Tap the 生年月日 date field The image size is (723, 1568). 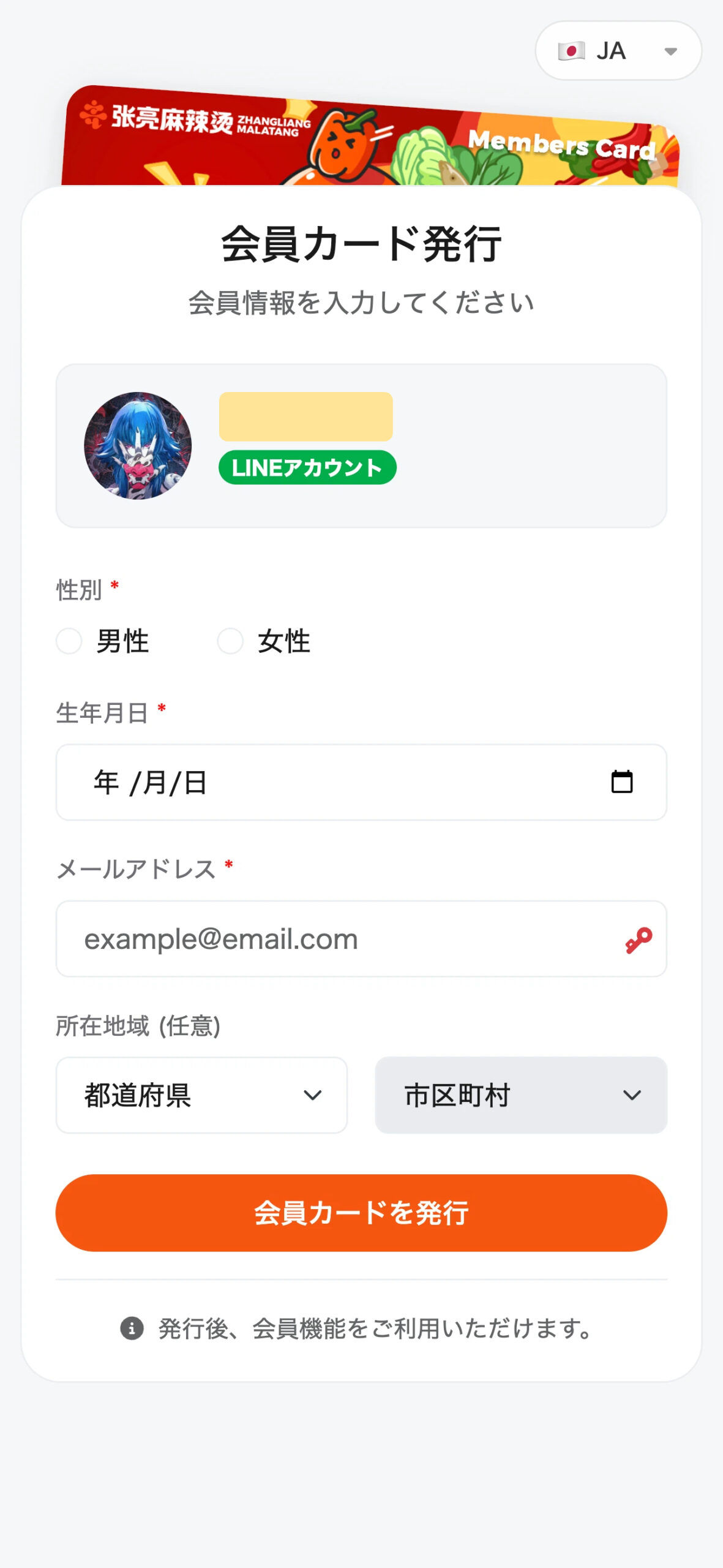[x=331, y=782]
